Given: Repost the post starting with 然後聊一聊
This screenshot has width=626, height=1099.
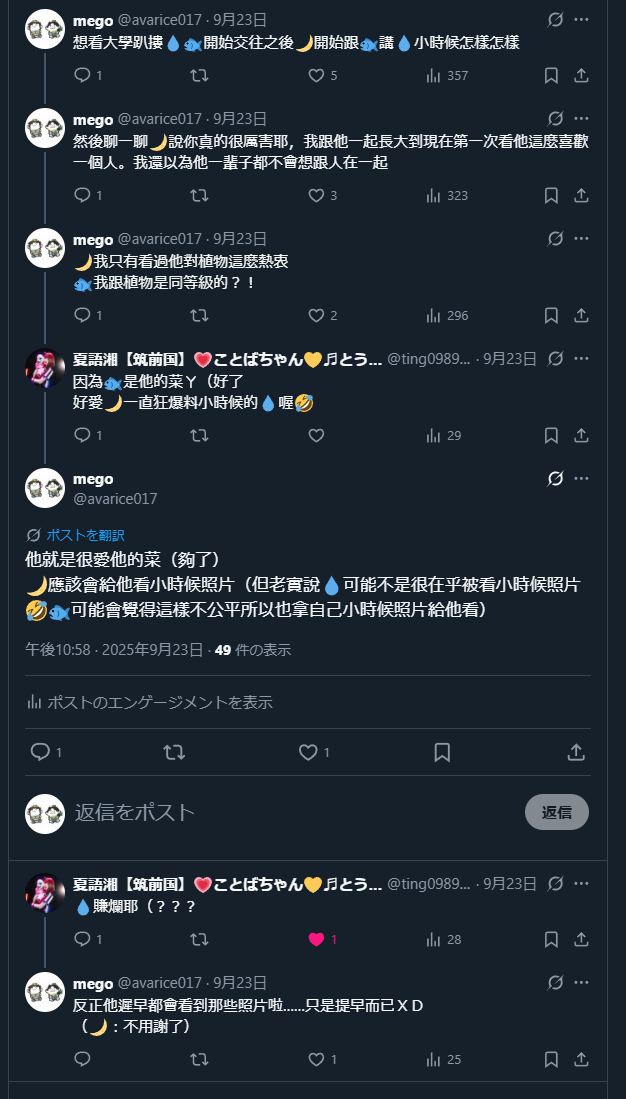Looking at the screenshot, I should point(199,195).
